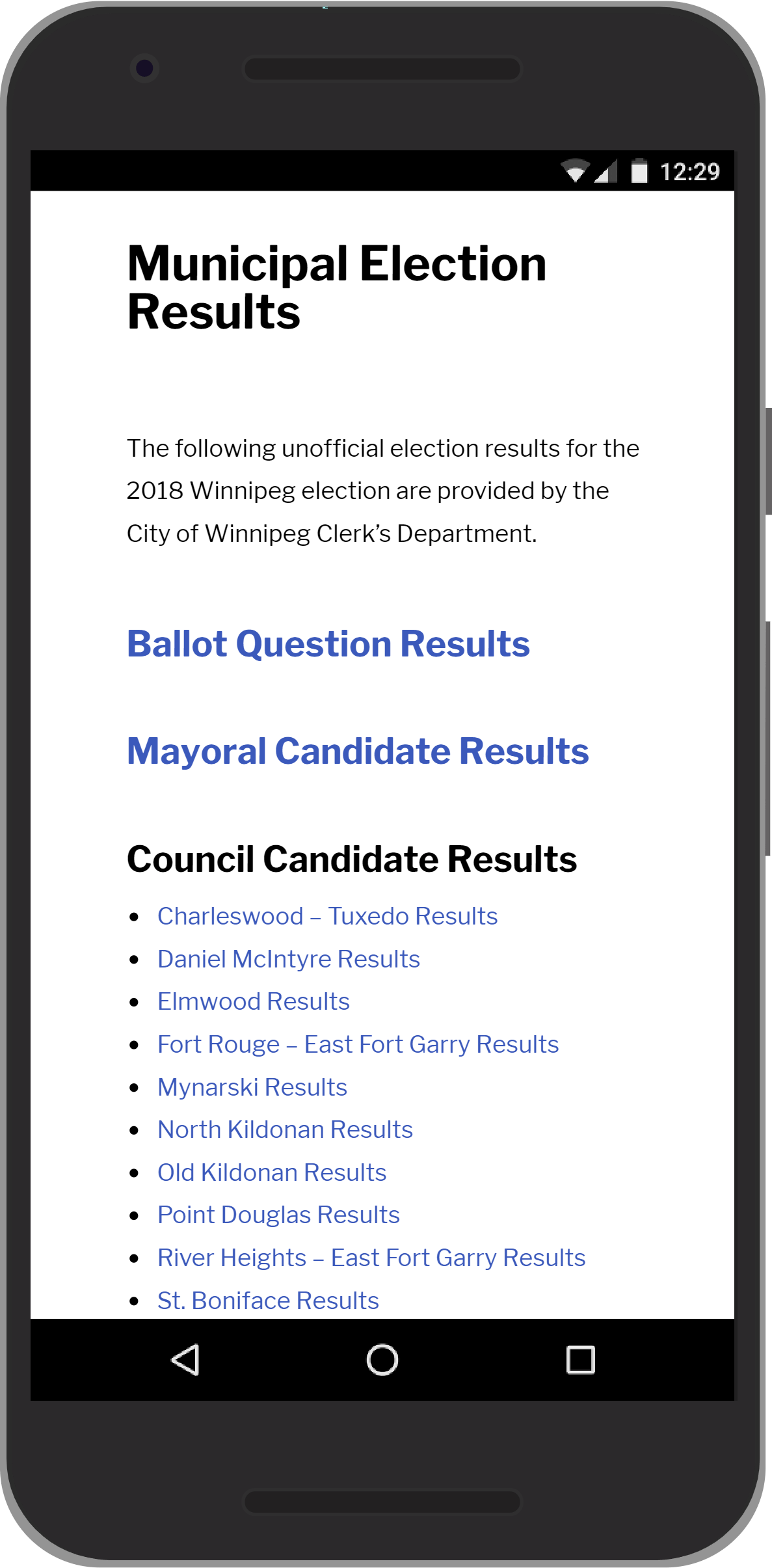Open Mayoral Candidate Results link
This screenshot has height=1568, width=772.
[358, 751]
